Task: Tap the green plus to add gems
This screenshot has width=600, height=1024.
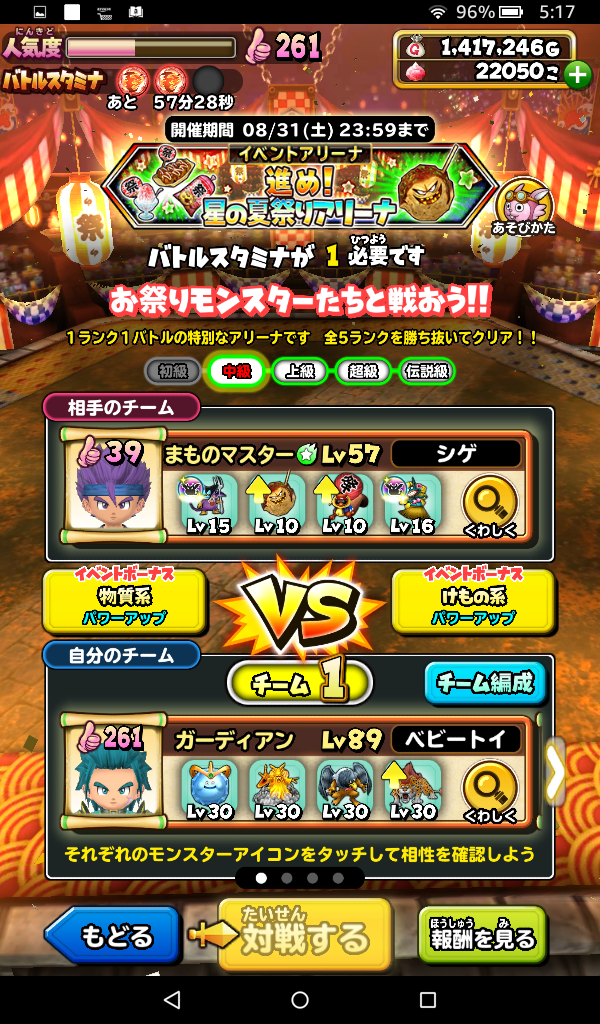Action: click(577, 74)
